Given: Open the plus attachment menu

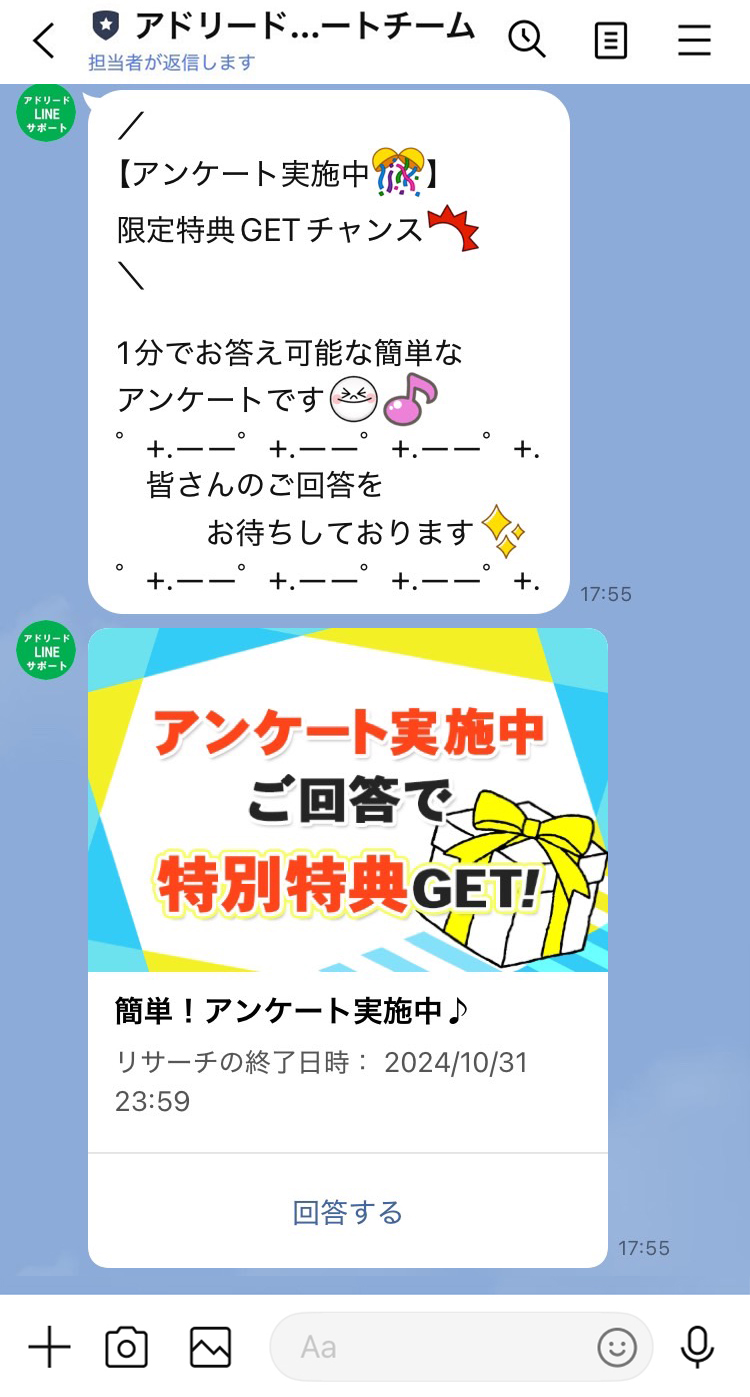Looking at the screenshot, I should 49,1347.
